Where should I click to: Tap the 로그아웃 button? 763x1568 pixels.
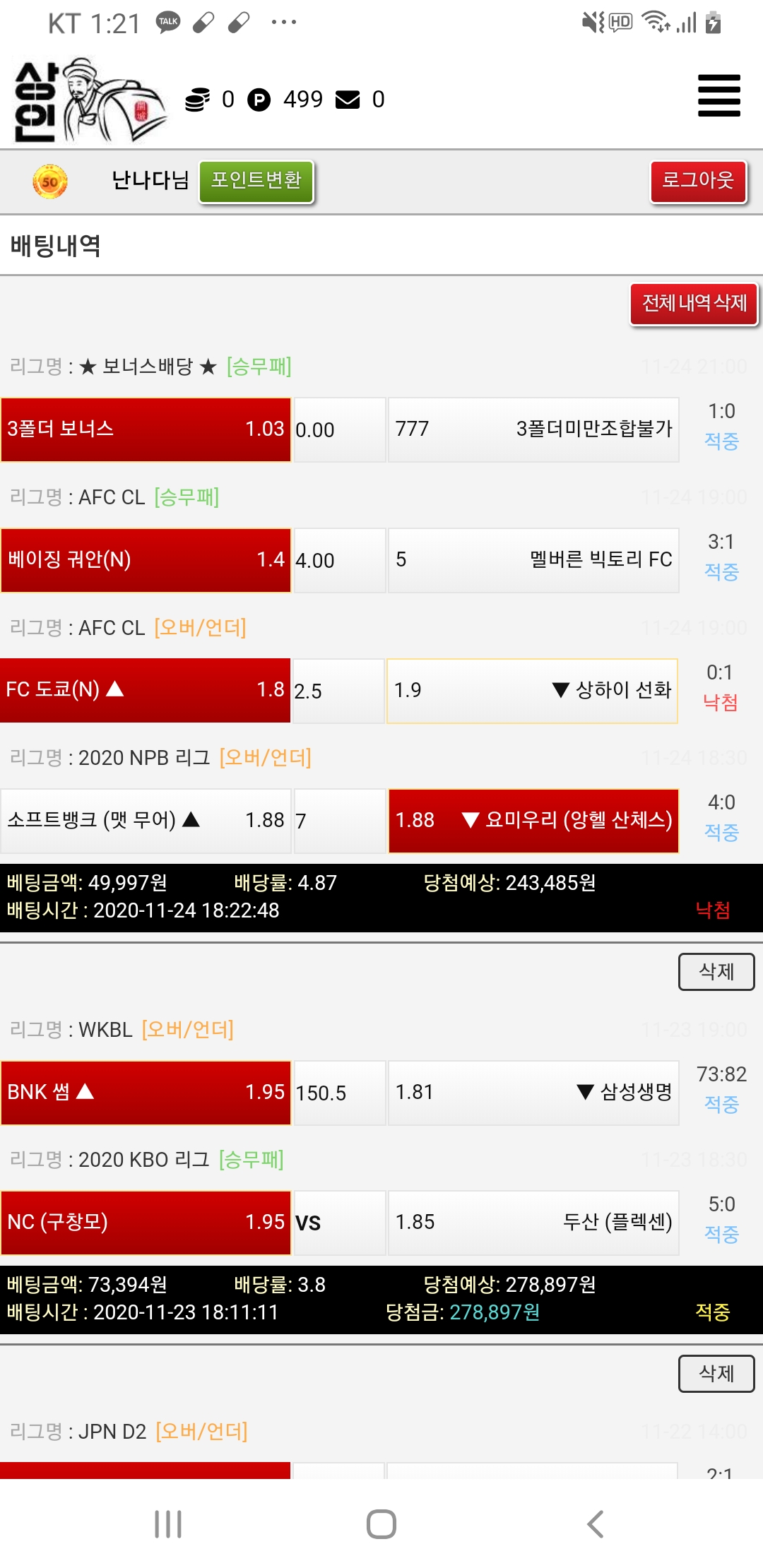(x=698, y=182)
